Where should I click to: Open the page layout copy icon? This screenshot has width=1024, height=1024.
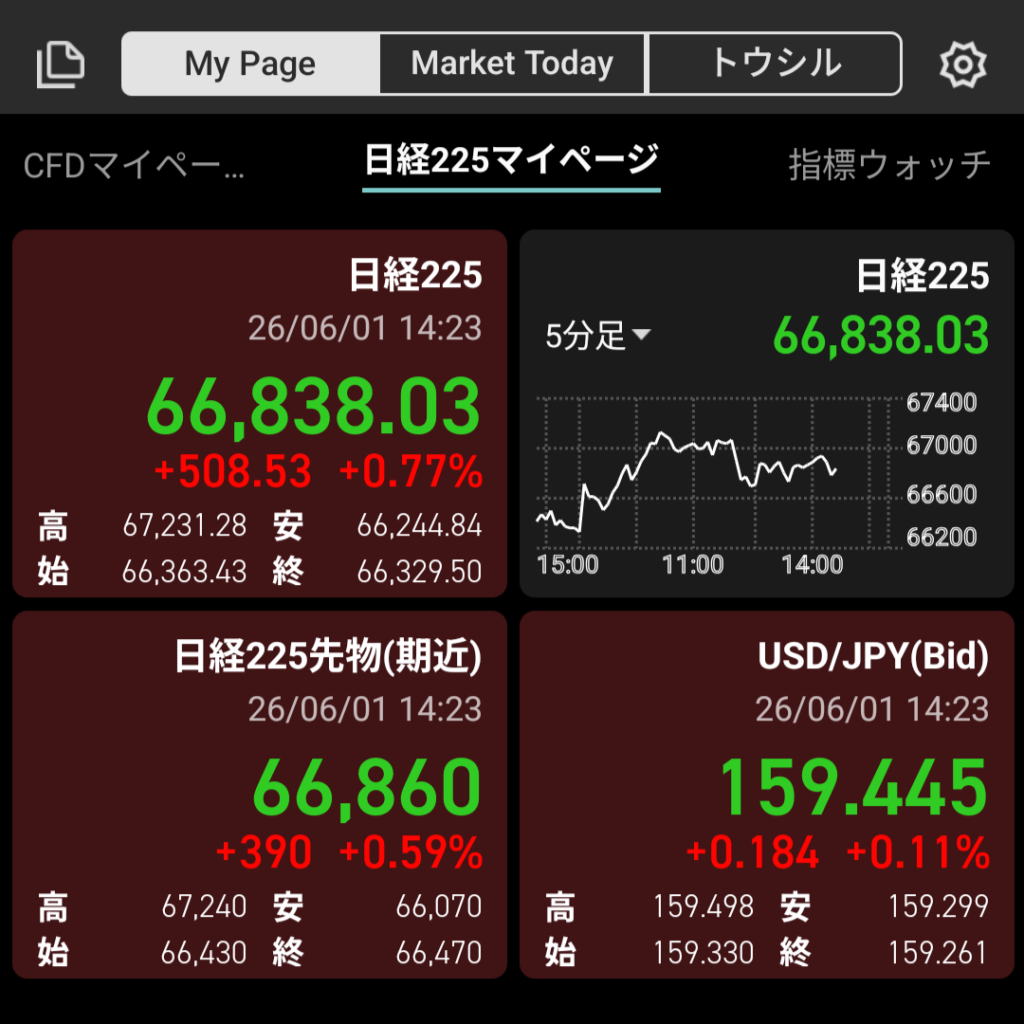[x=60, y=64]
